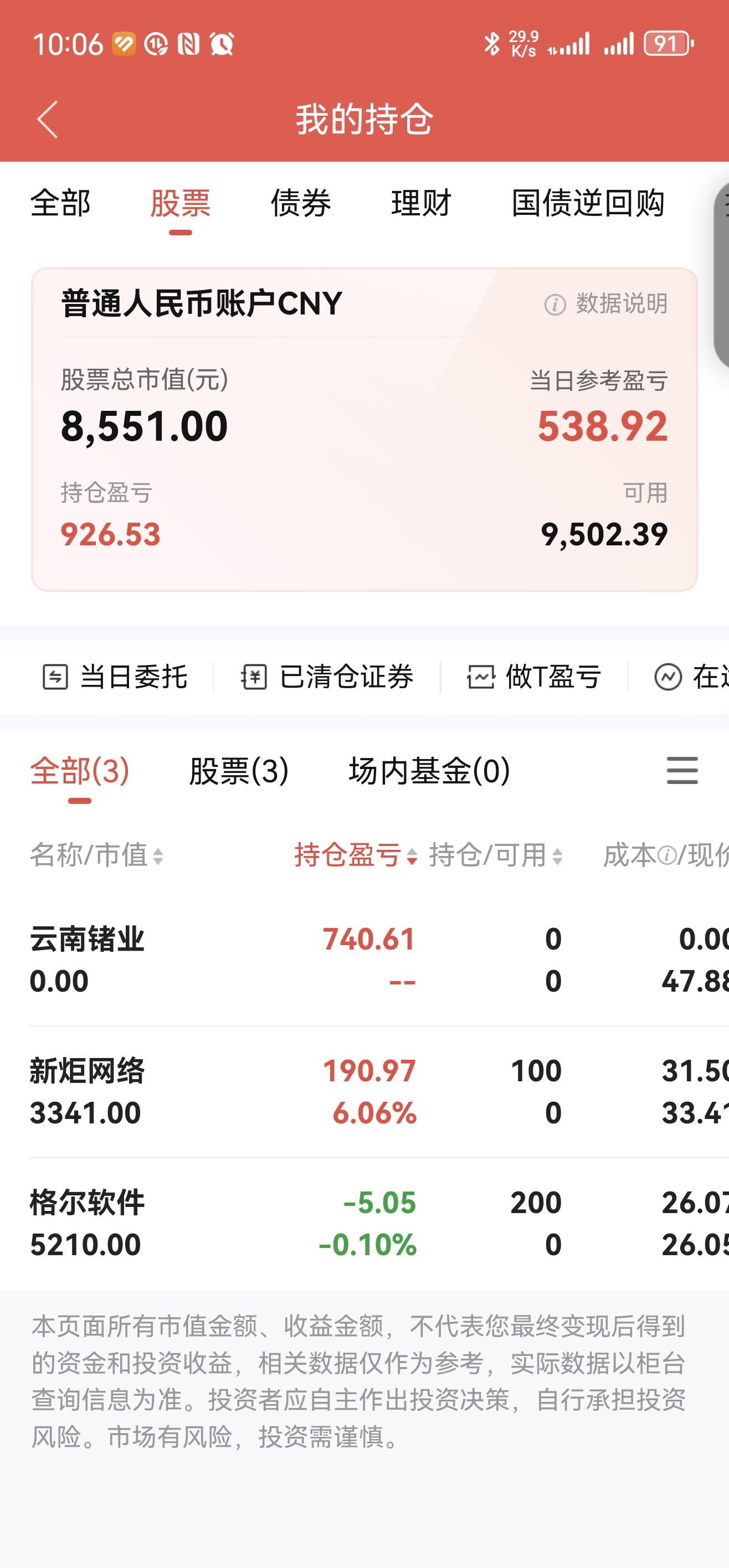Sort by 持仓/可用 column
The image size is (729, 1568).
coord(496,855)
